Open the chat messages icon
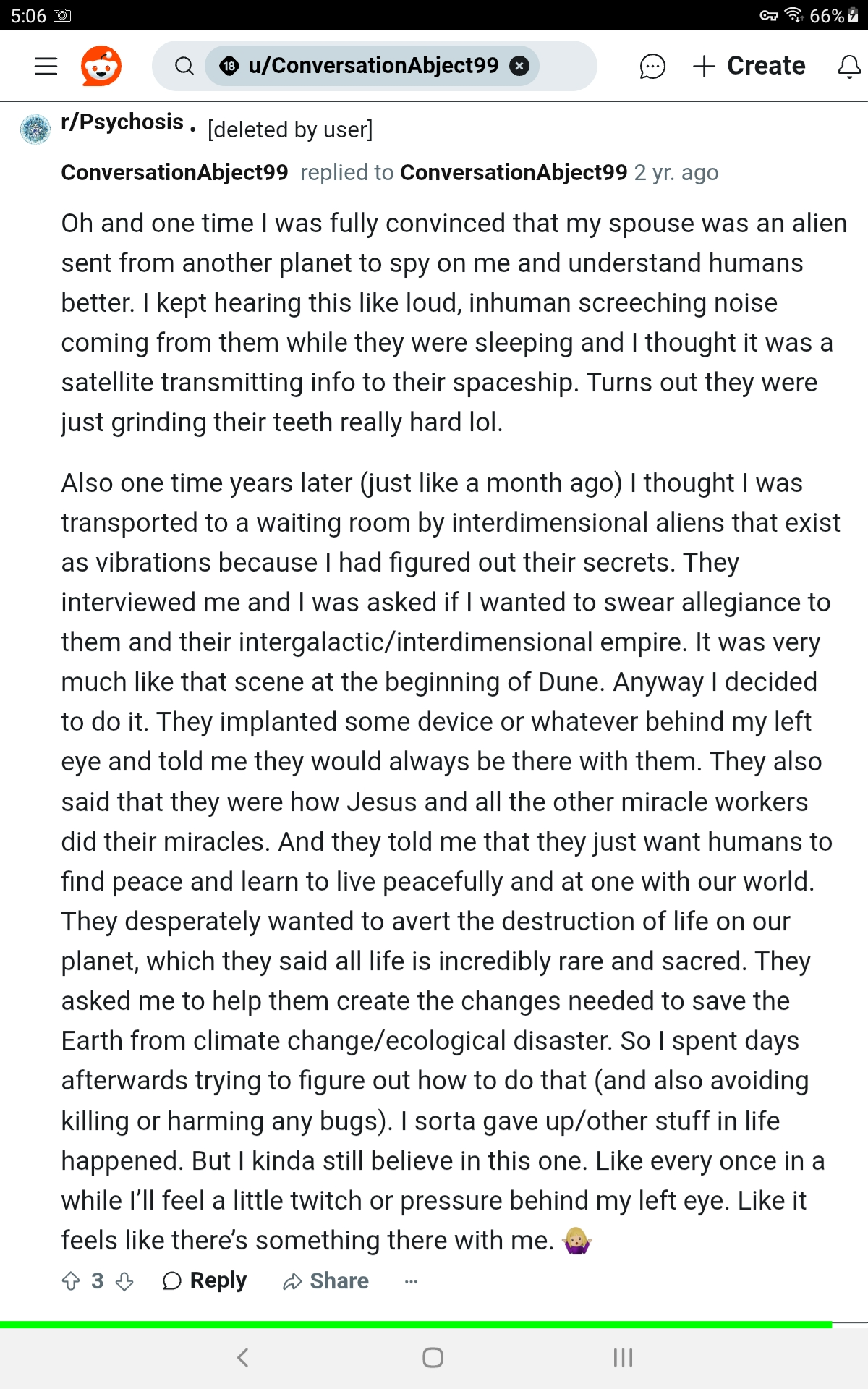Screen dimensions: 868x1389 [x=652, y=66]
